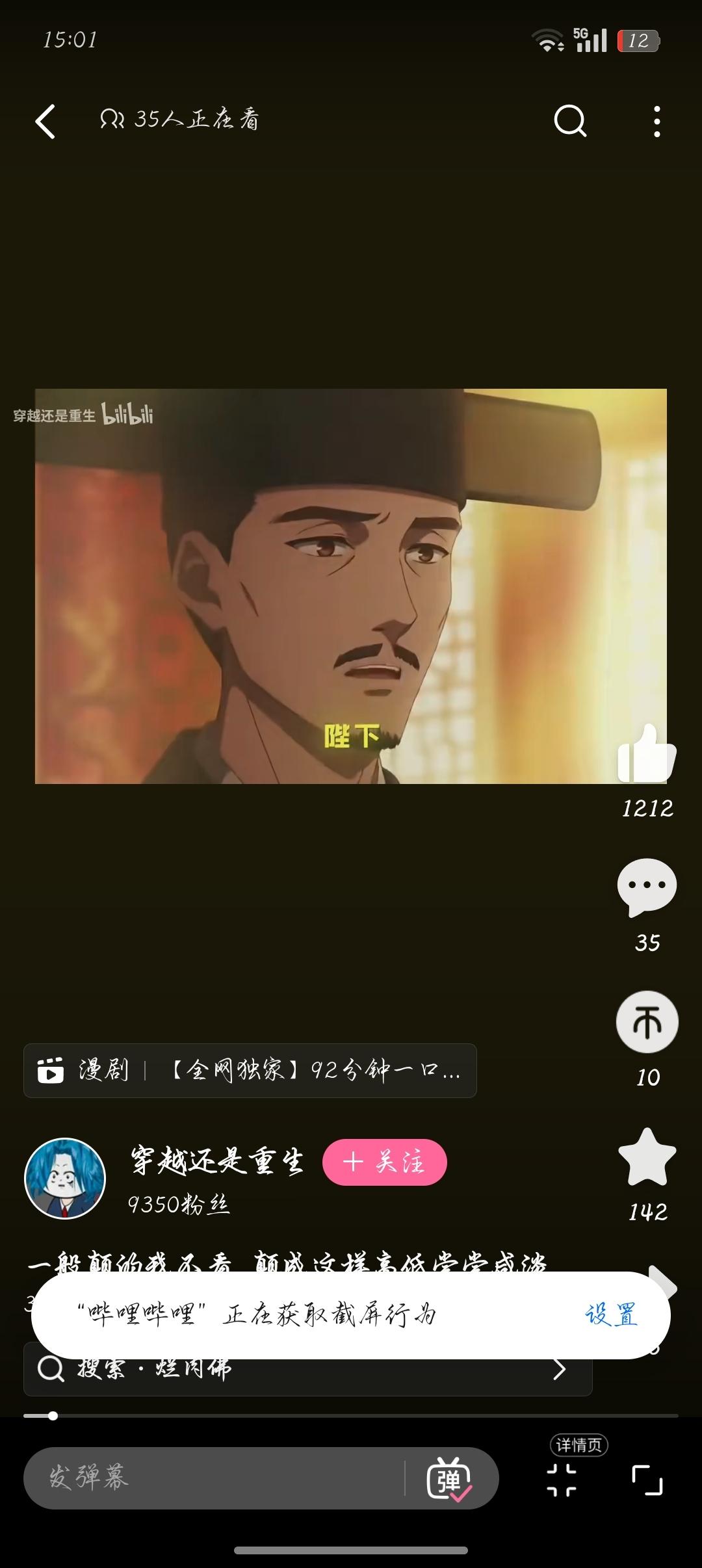
Task: Tap the 发弹幕 input field
Action: pos(214,1478)
